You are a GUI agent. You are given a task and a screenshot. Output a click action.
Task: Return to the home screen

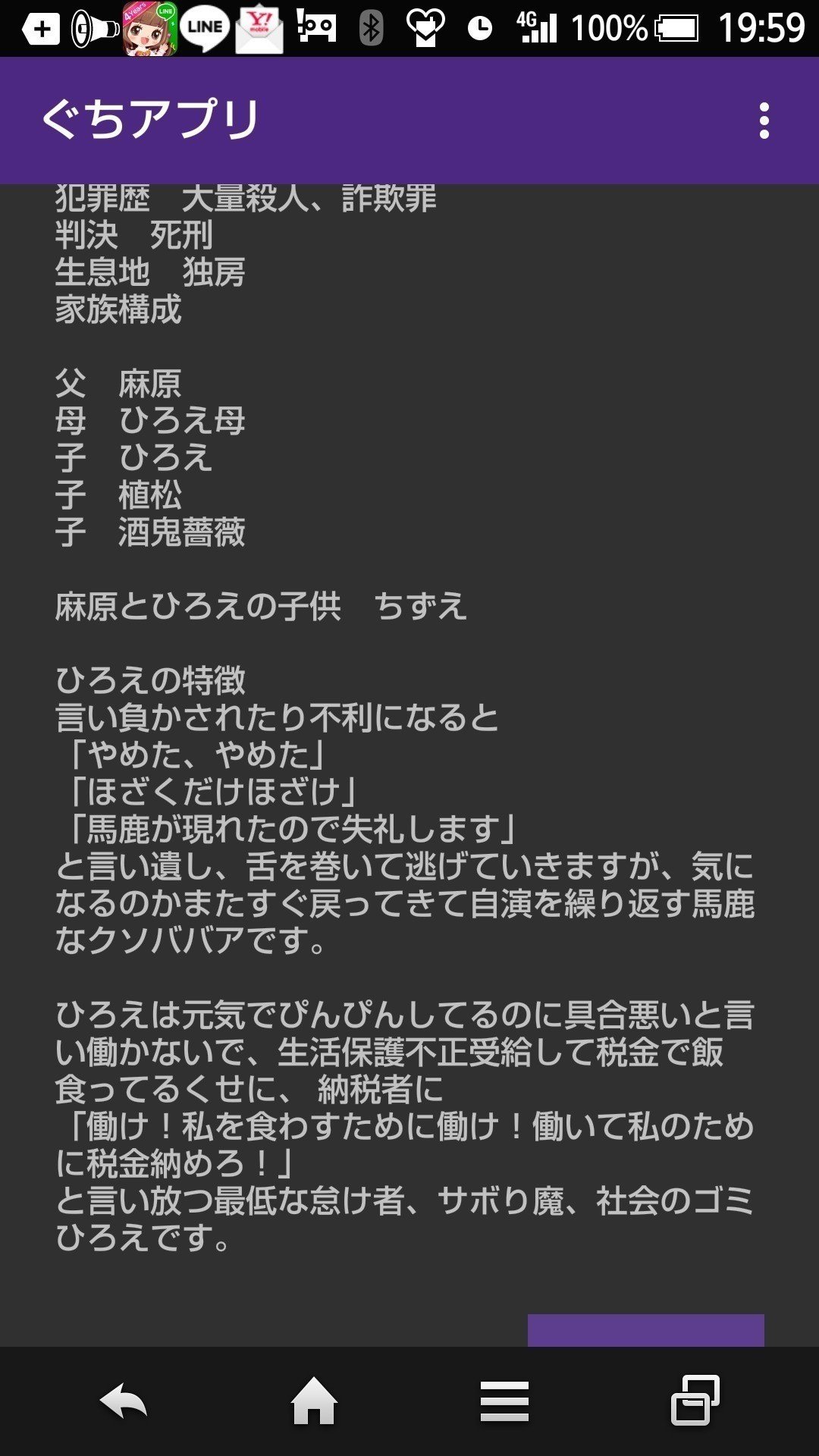click(x=315, y=1401)
